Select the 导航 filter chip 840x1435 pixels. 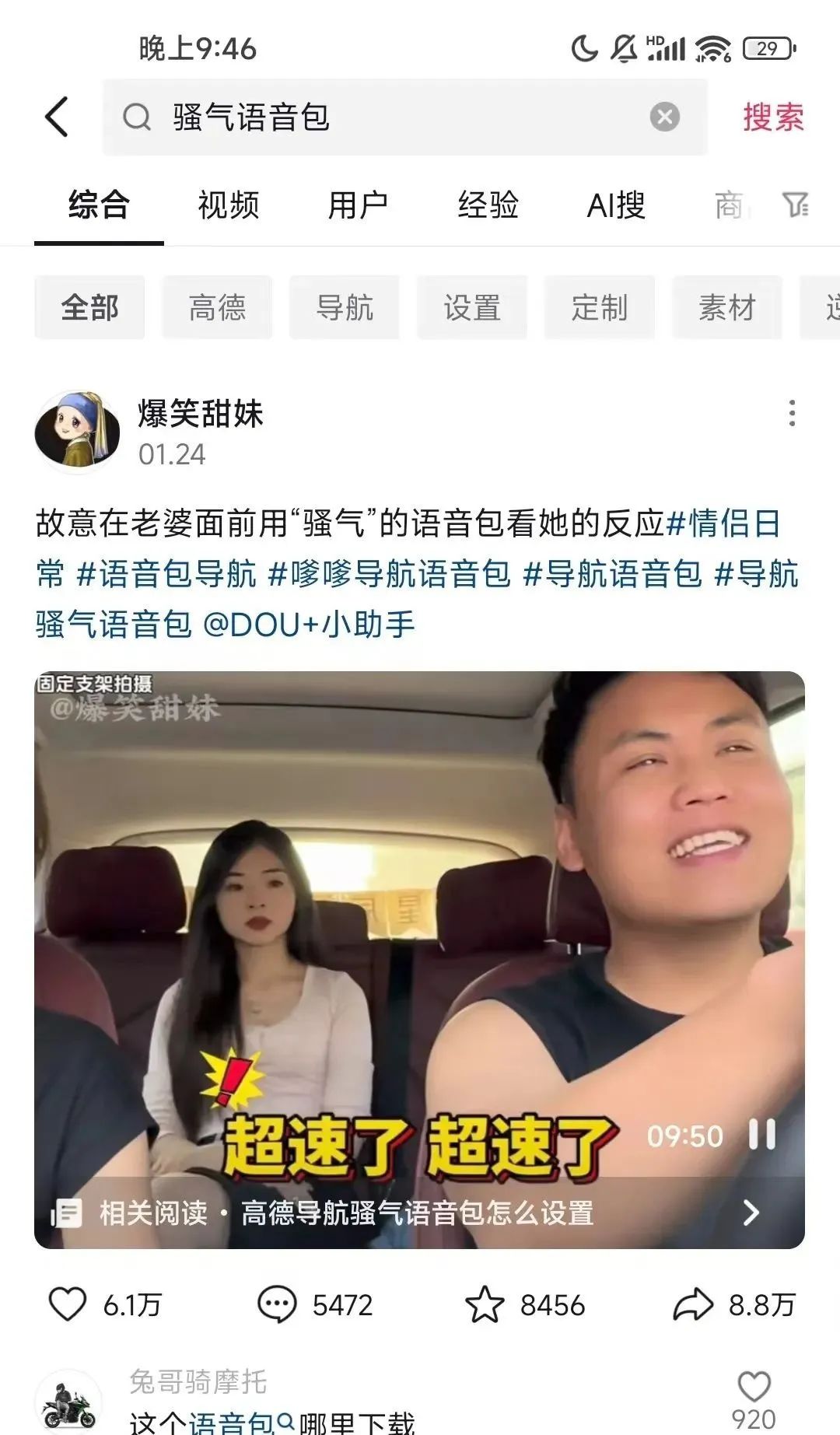345,308
